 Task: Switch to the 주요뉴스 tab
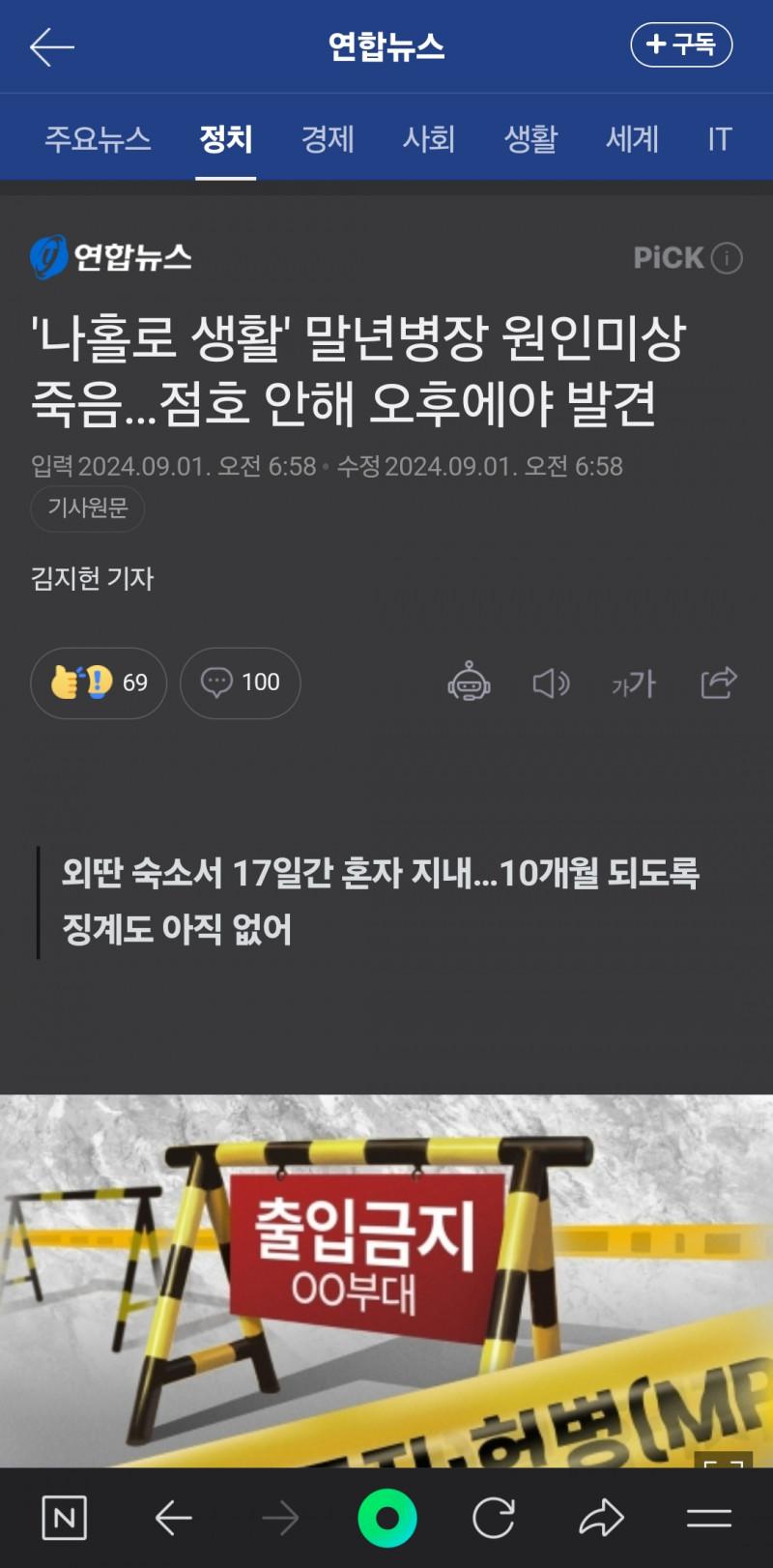(98, 138)
